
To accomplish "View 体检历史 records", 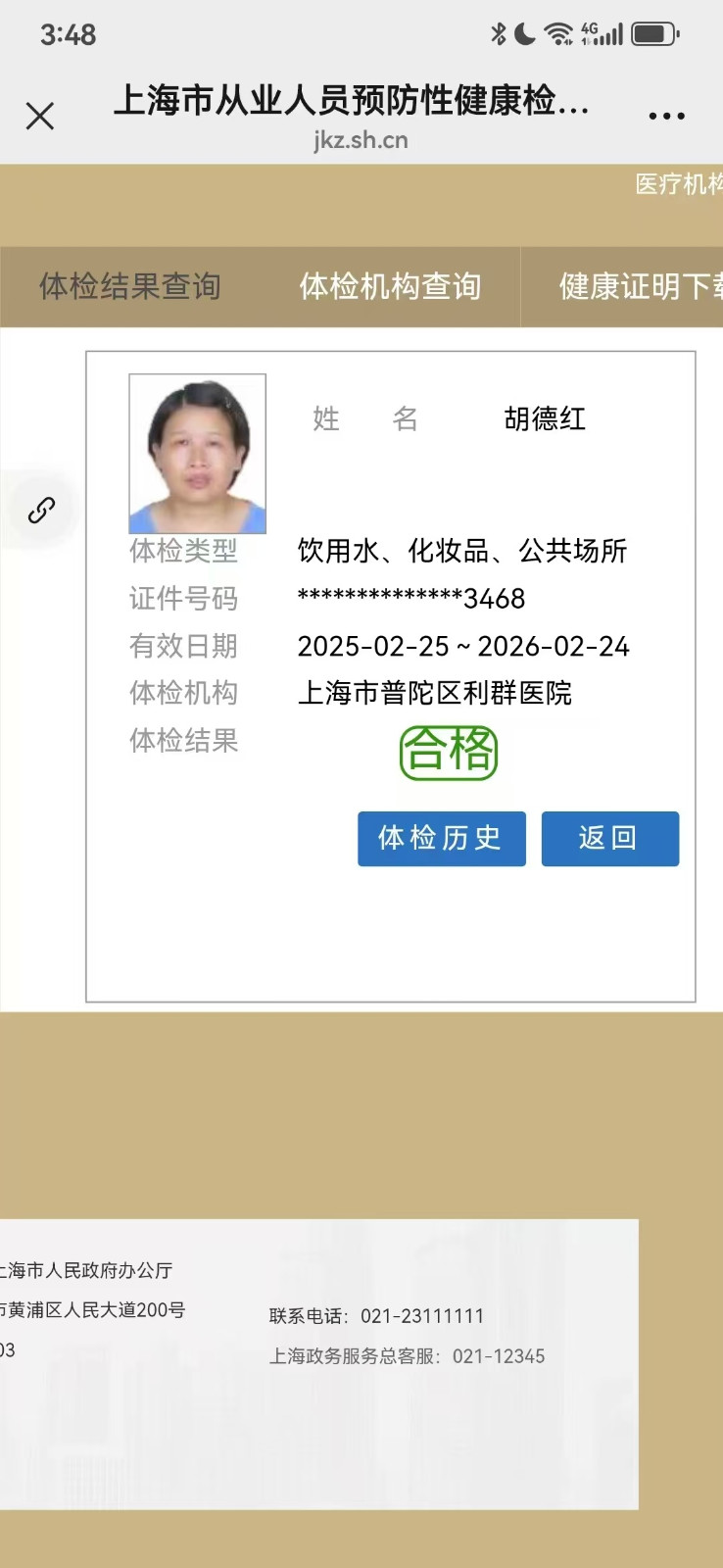I will click(441, 838).
